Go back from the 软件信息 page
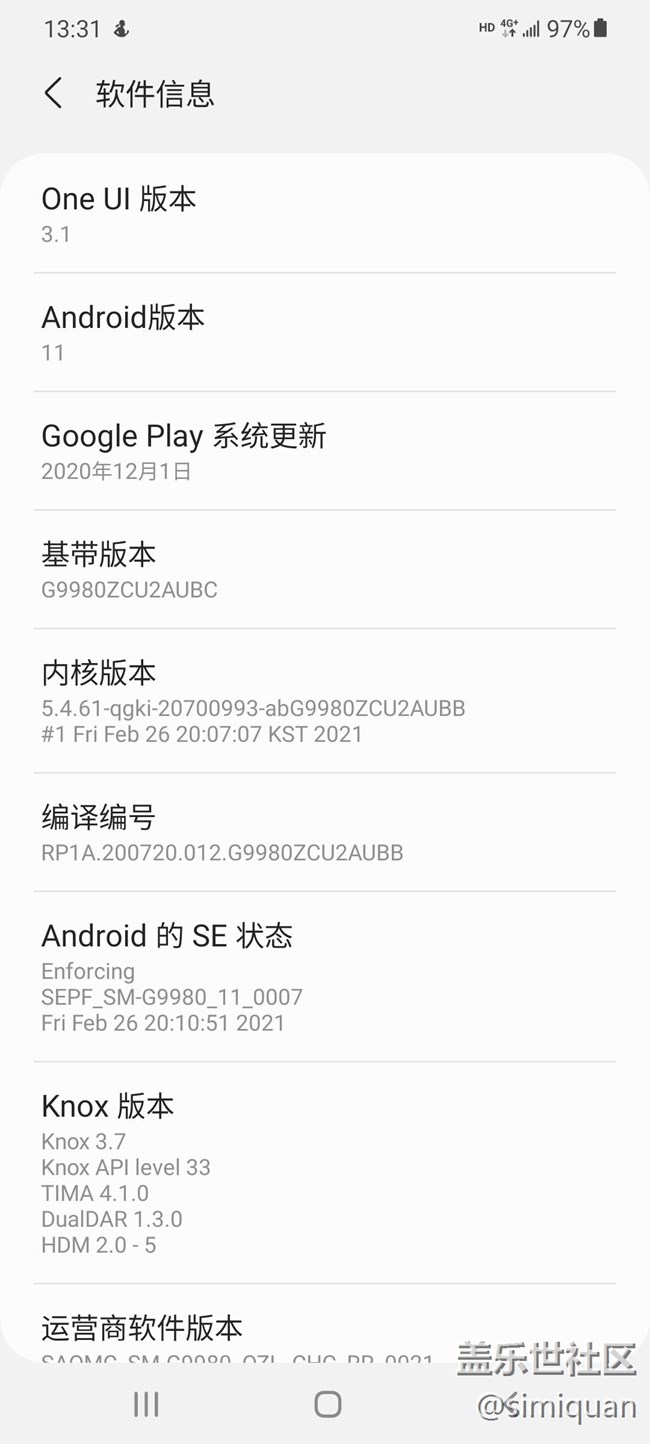Viewport: 650px width, 1444px height. [x=54, y=94]
